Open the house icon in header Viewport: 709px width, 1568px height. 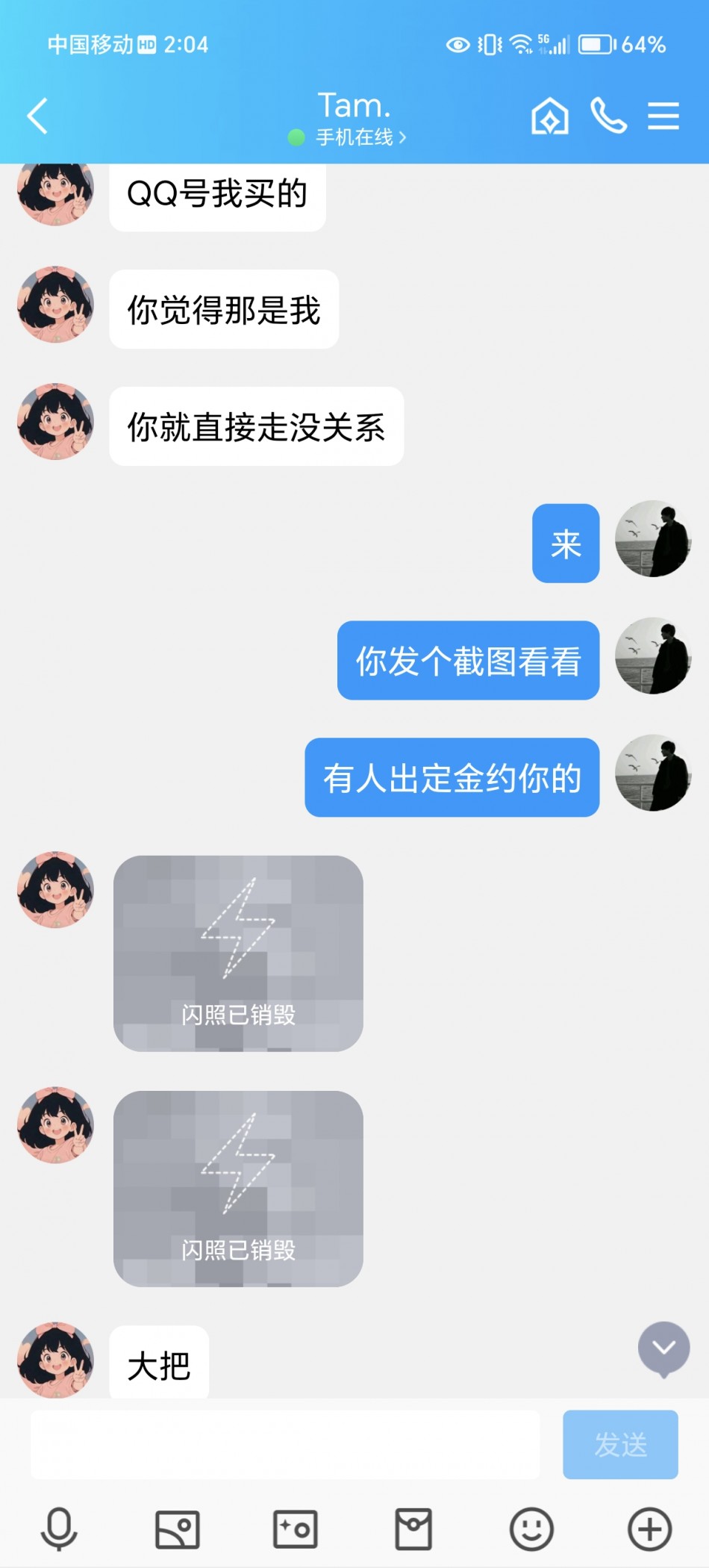pos(549,116)
